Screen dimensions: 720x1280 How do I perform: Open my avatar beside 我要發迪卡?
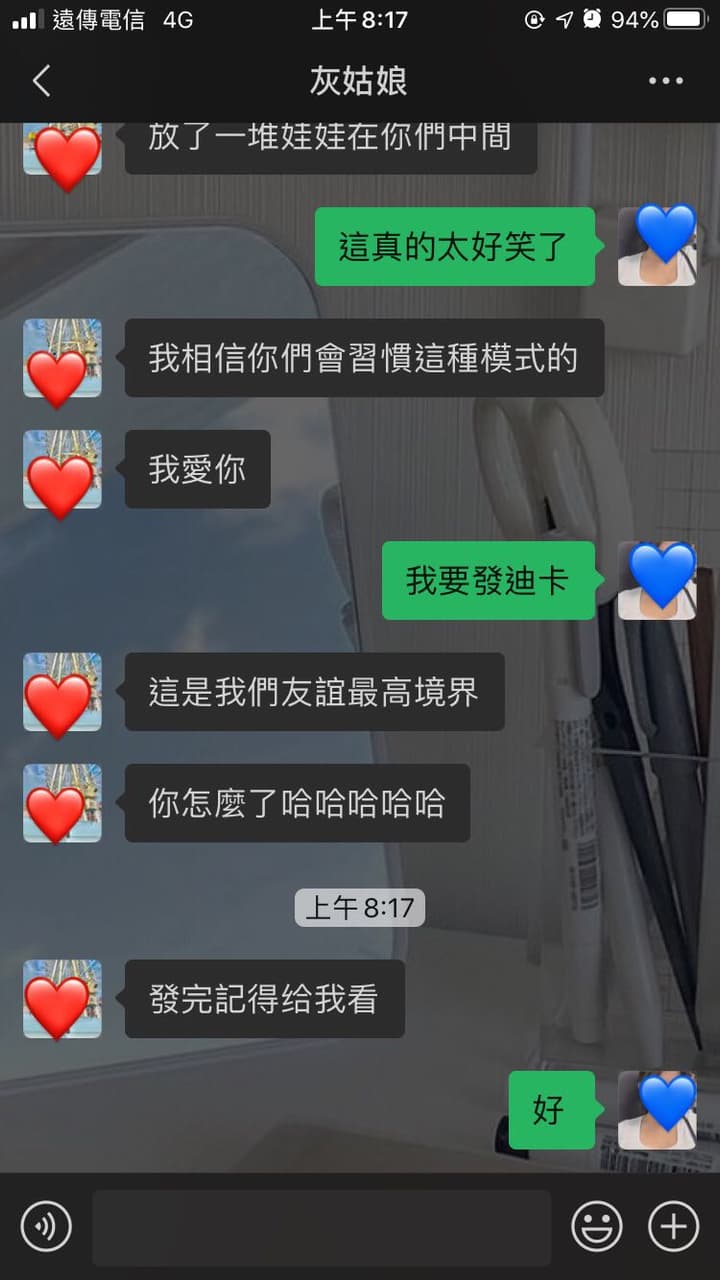pyautogui.click(x=657, y=580)
